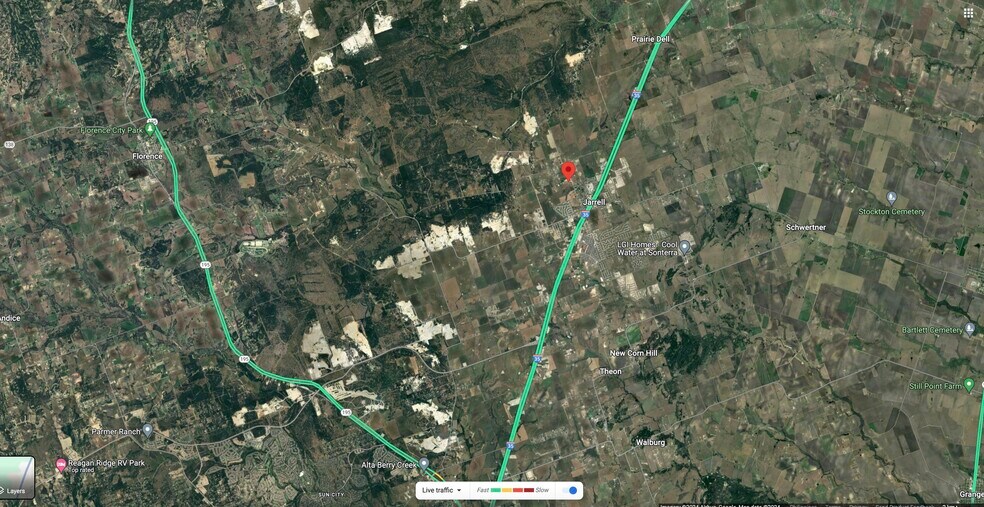Expand the Live traffic dropdown
The width and height of the screenshot is (984, 507).
(441, 490)
